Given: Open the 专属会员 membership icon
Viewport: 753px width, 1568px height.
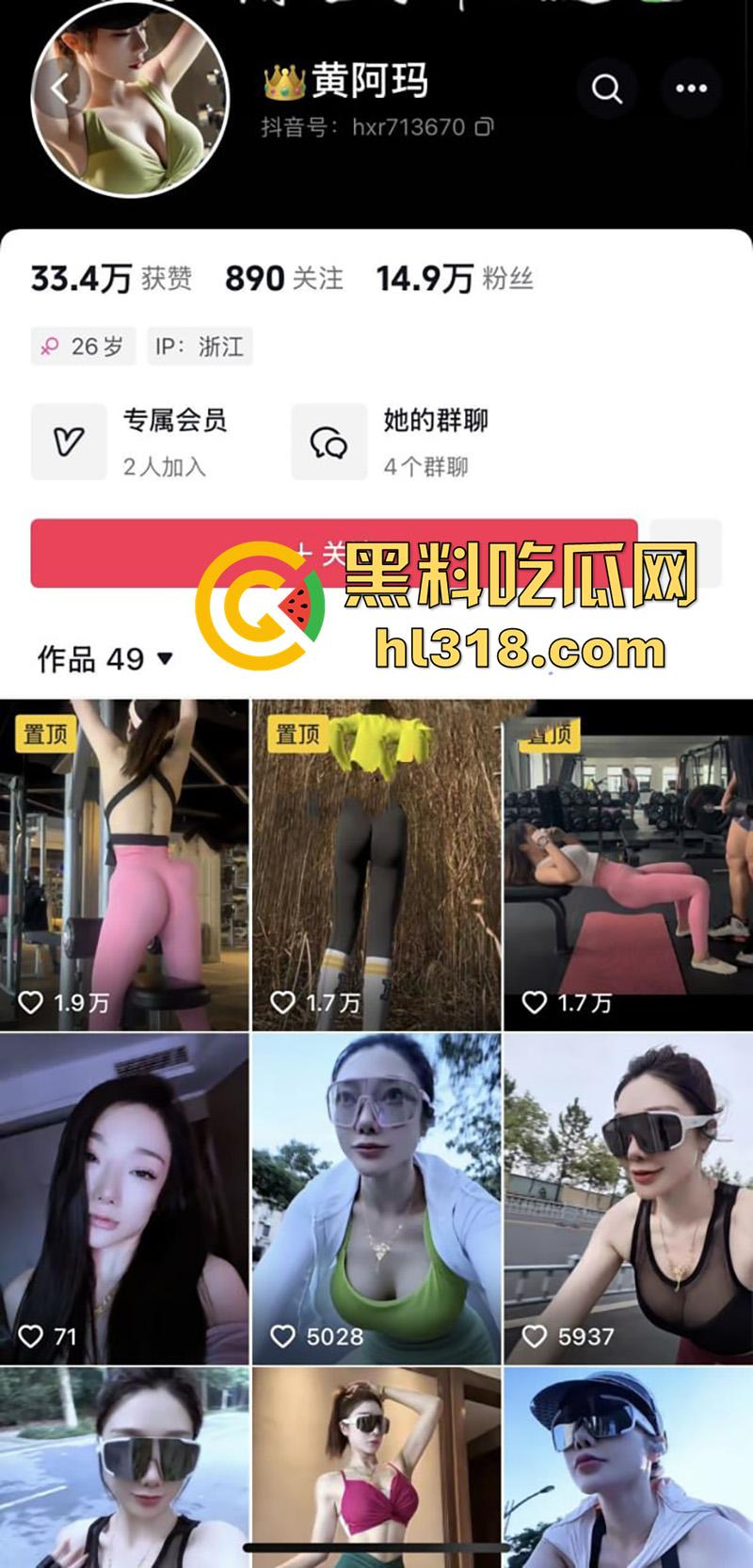Looking at the screenshot, I should 68,441.
